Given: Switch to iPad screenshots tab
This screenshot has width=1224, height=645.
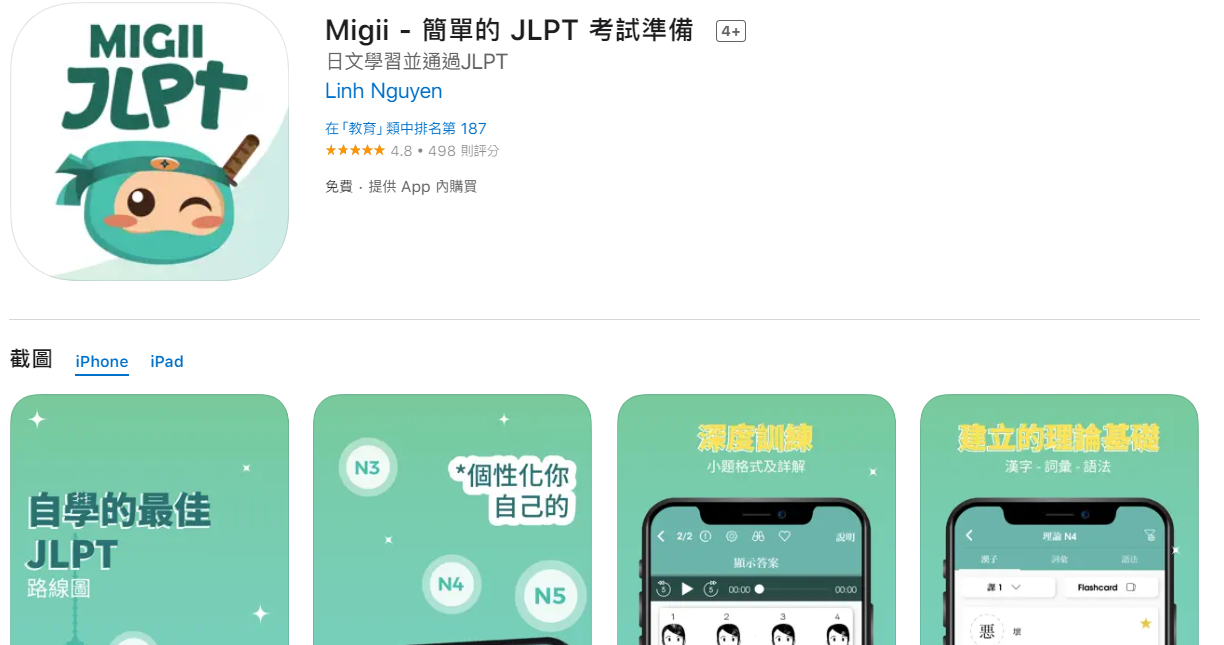Looking at the screenshot, I should [167, 361].
